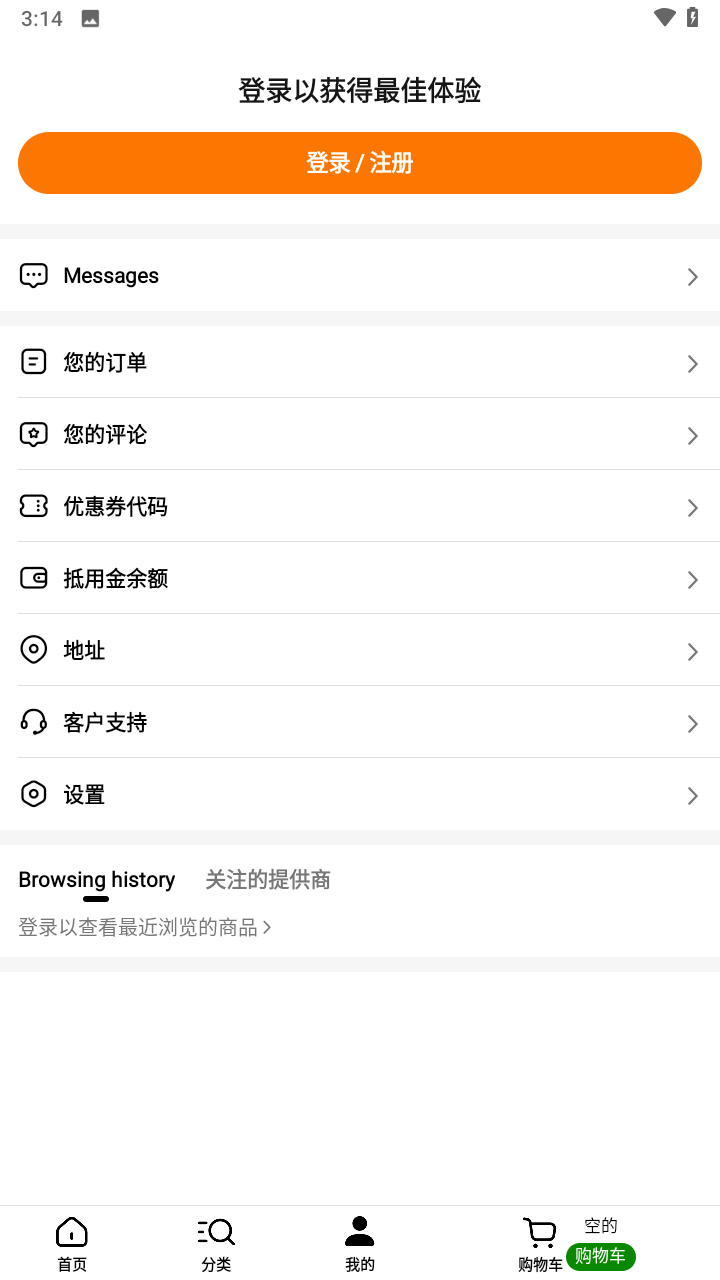Select the 我的 profile tab
Image resolution: width=720 pixels, height=1280 pixels.
point(360,1244)
